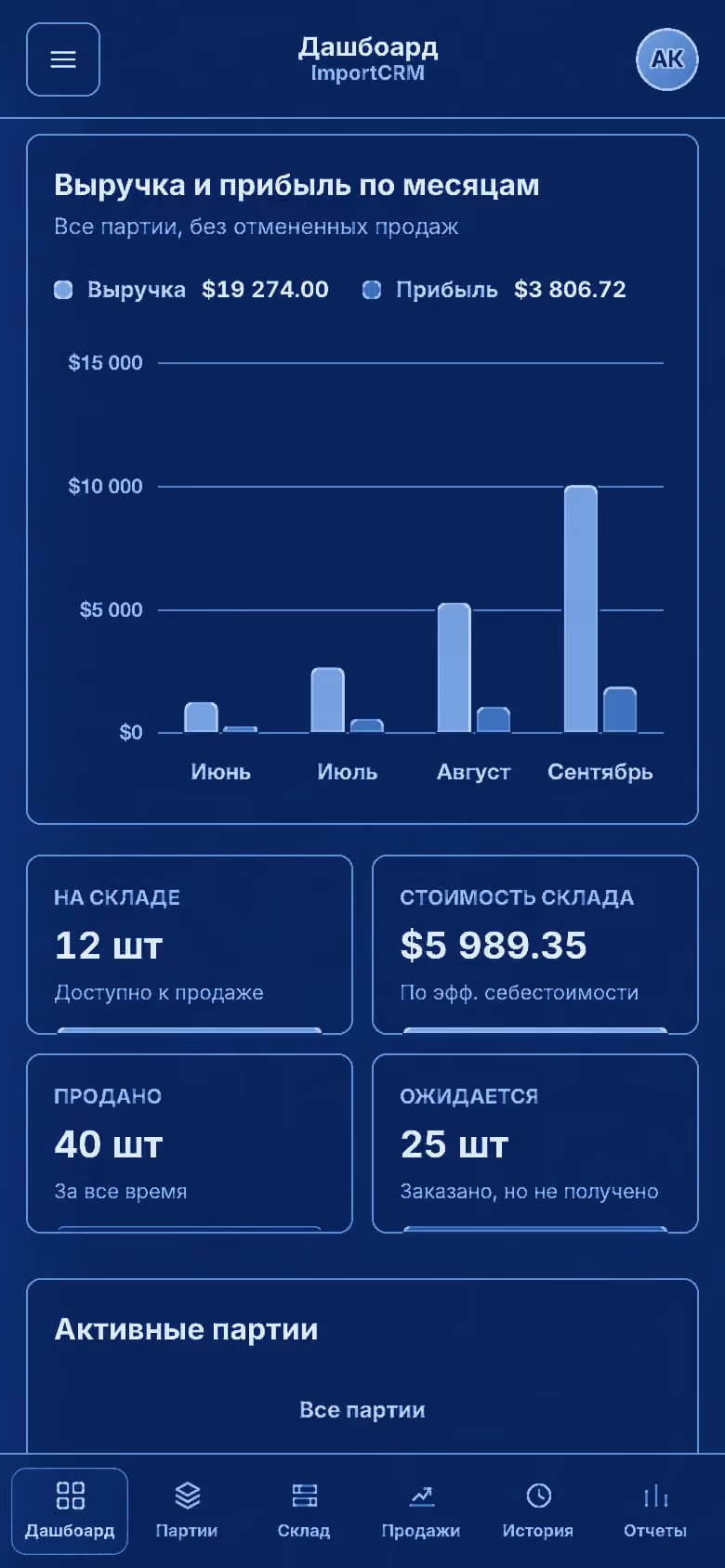Switch to the Склад tab
Viewport: 725px width, 1568px height.
tap(304, 1510)
